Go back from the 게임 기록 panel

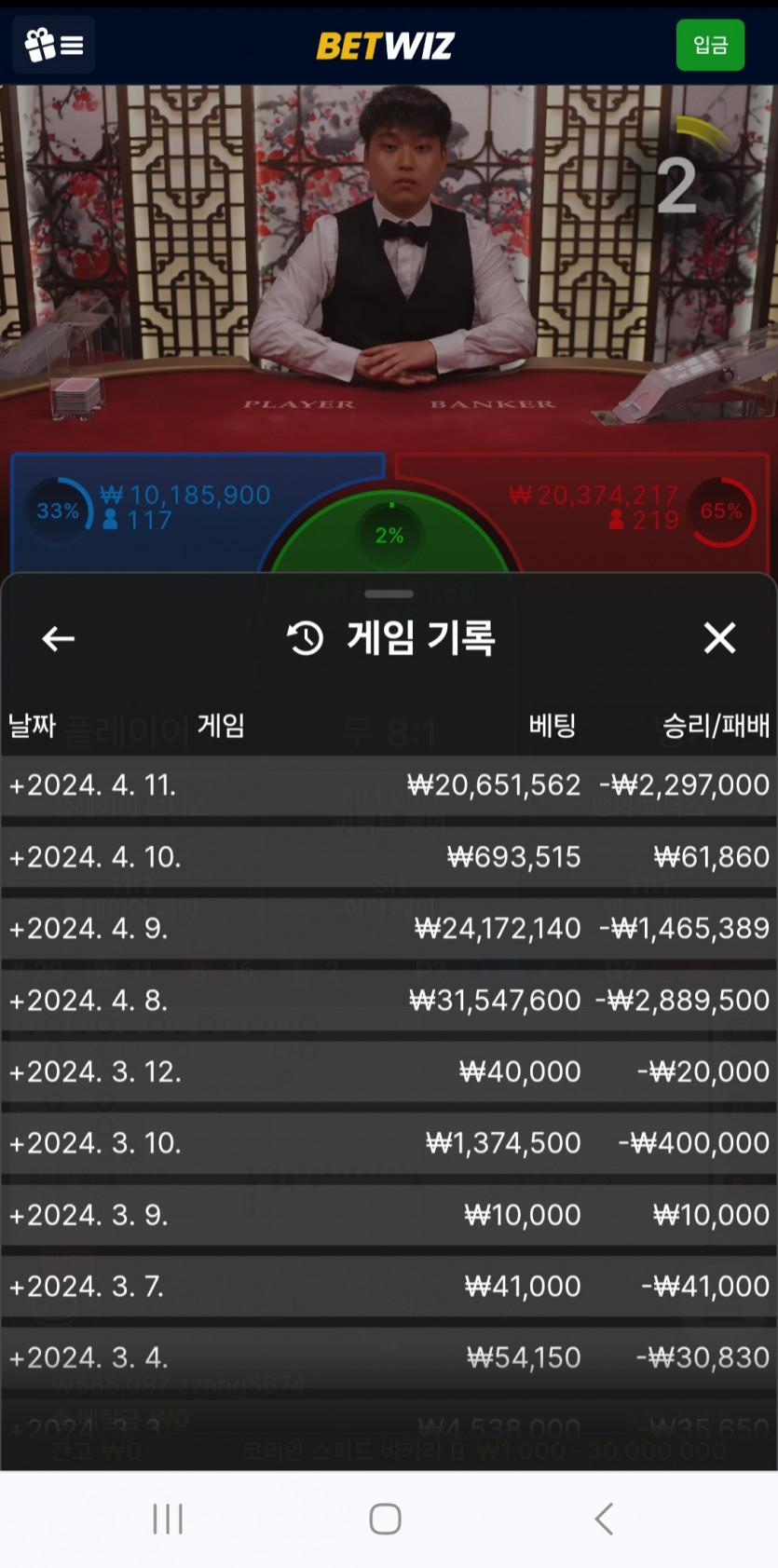[59, 638]
